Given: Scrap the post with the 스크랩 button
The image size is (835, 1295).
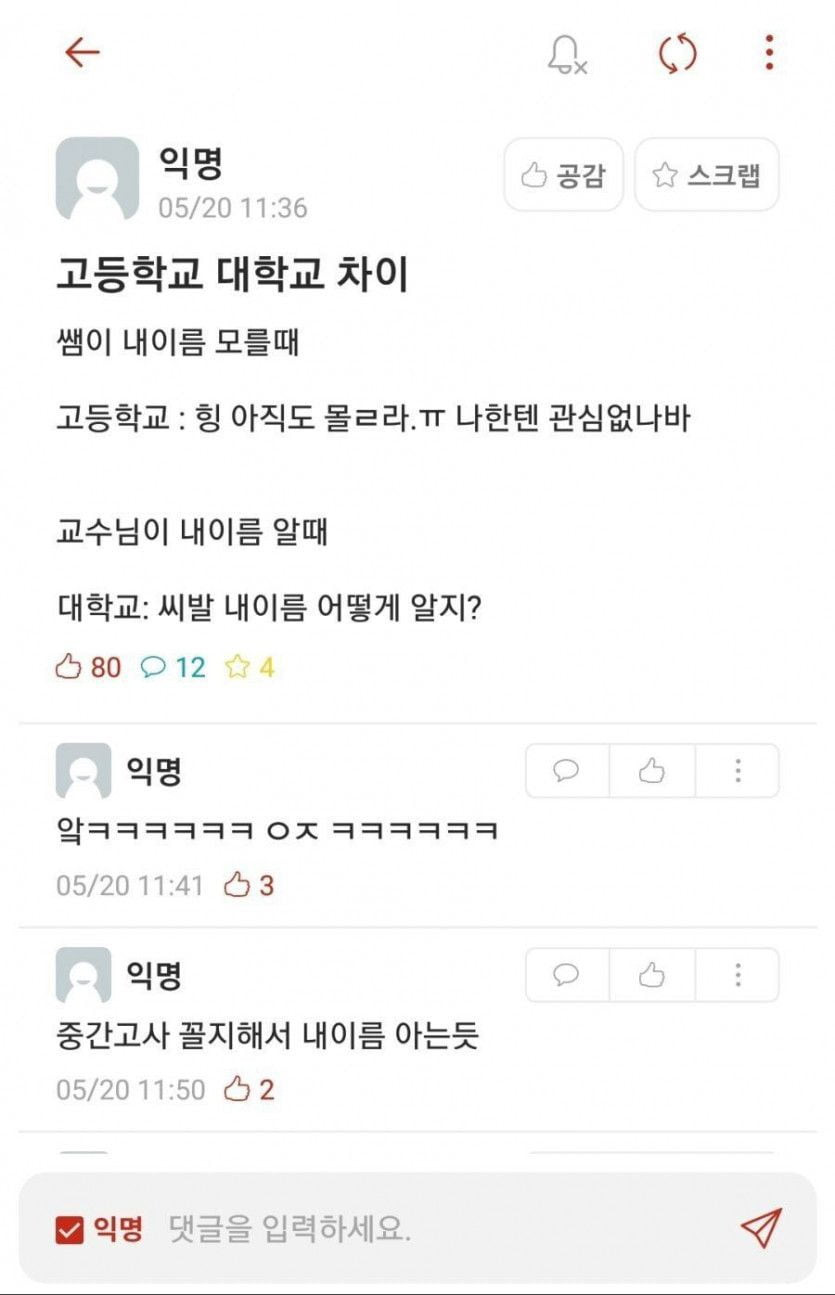Looking at the screenshot, I should [707, 176].
